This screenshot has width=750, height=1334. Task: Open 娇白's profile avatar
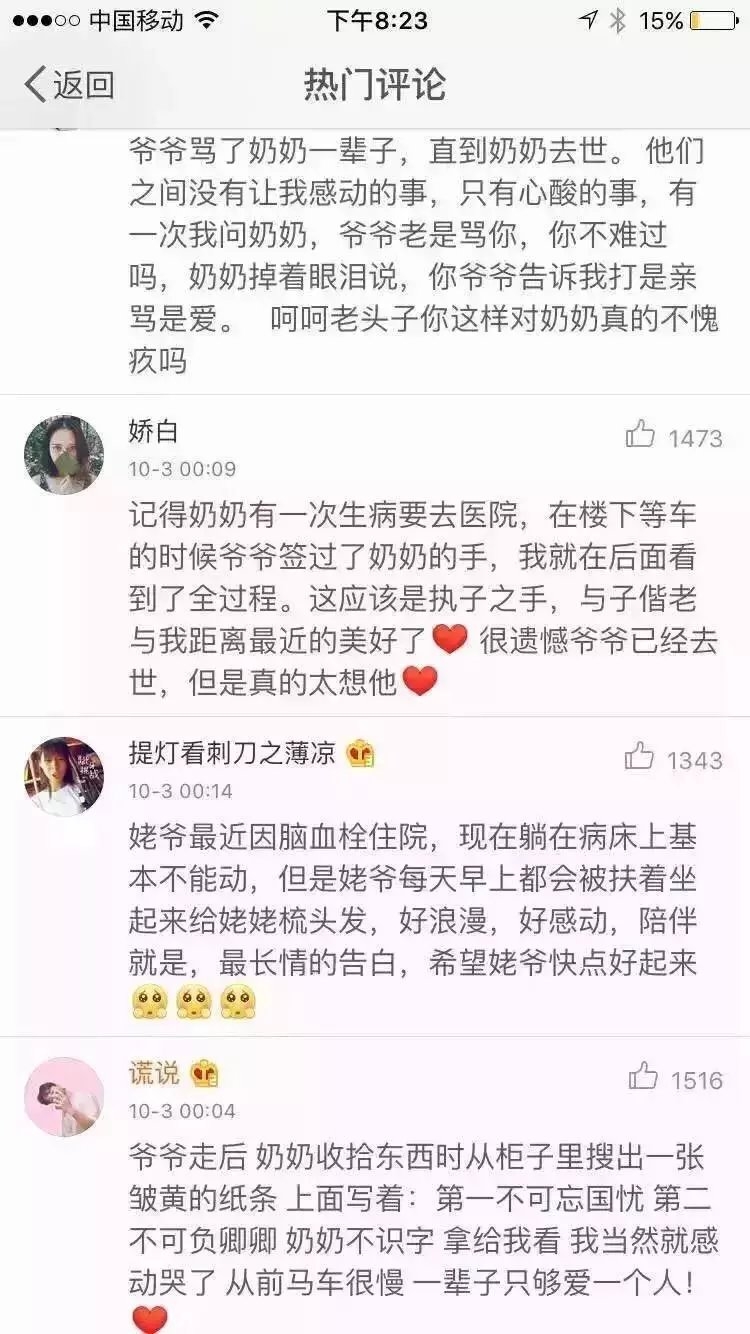[64, 455]
